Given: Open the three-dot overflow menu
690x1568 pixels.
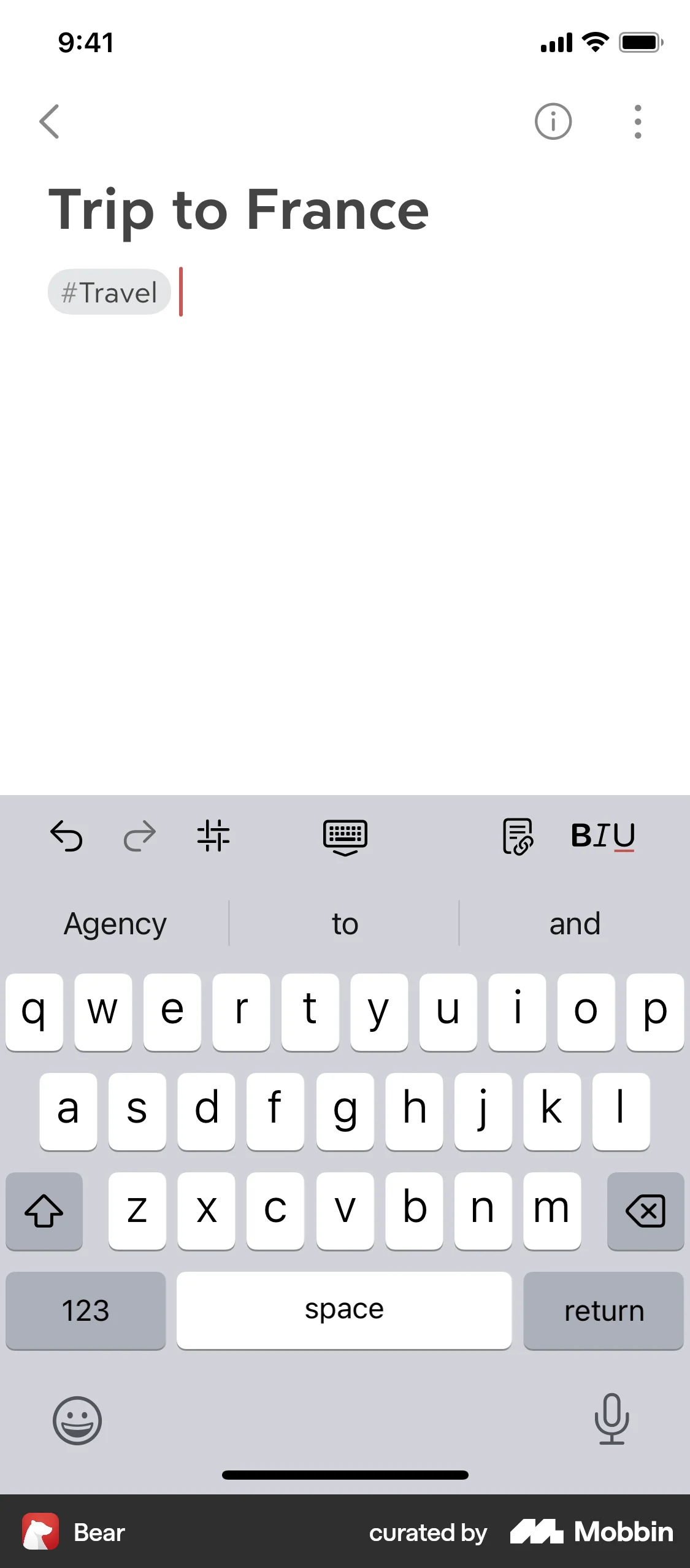Looking at the screenshot, I should tap(637, 121).
